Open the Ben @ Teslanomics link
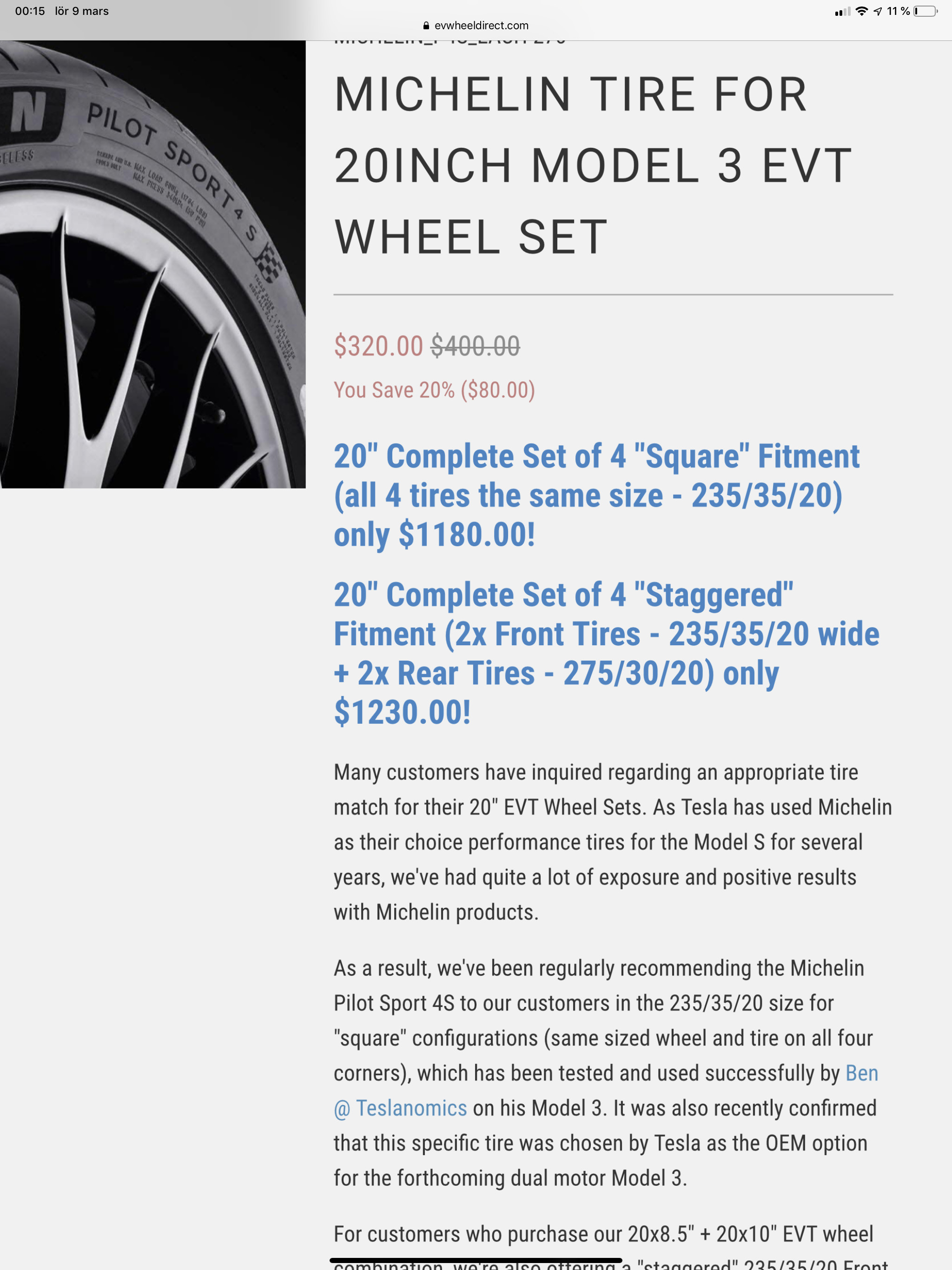 [x=411, y=1108]
